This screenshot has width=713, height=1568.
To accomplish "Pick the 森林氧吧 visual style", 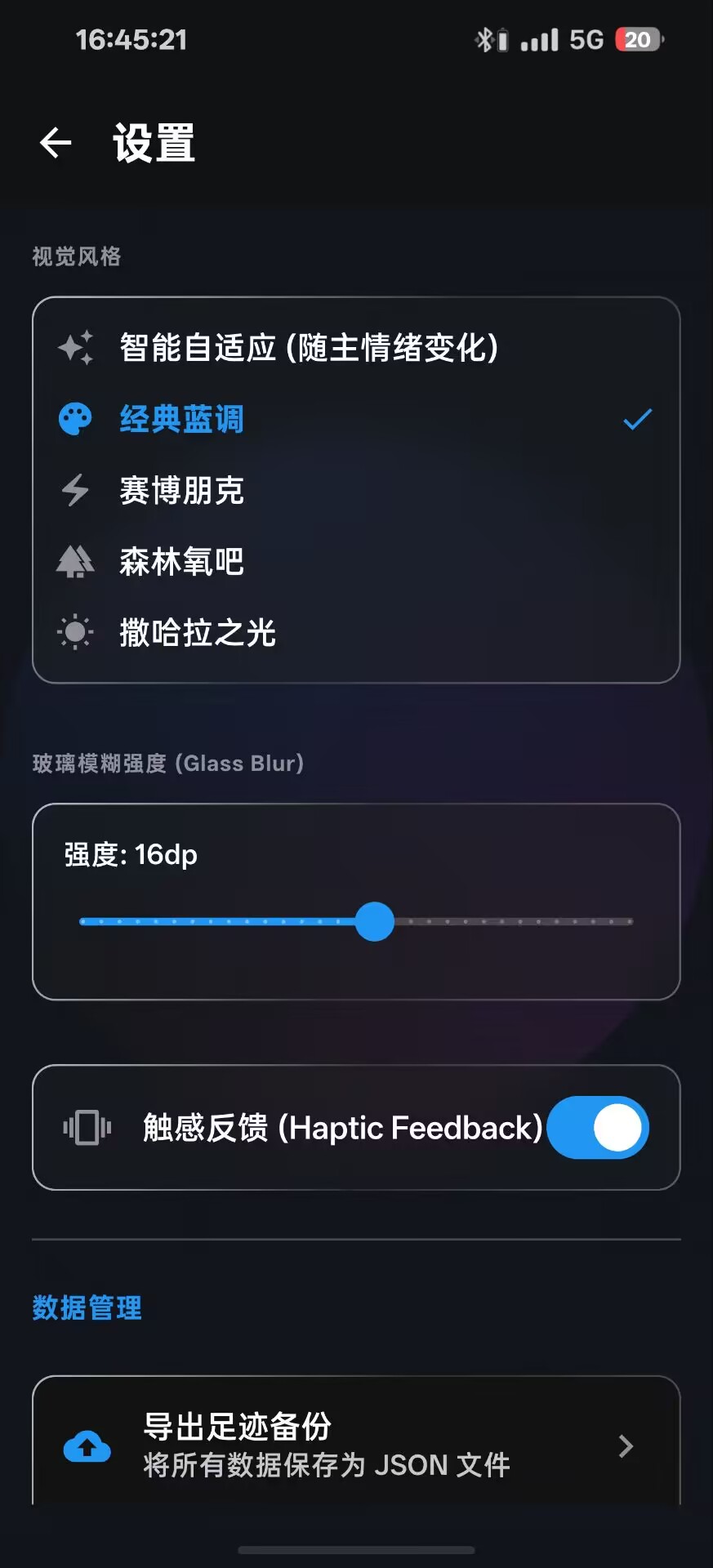I will click(356, 561).
